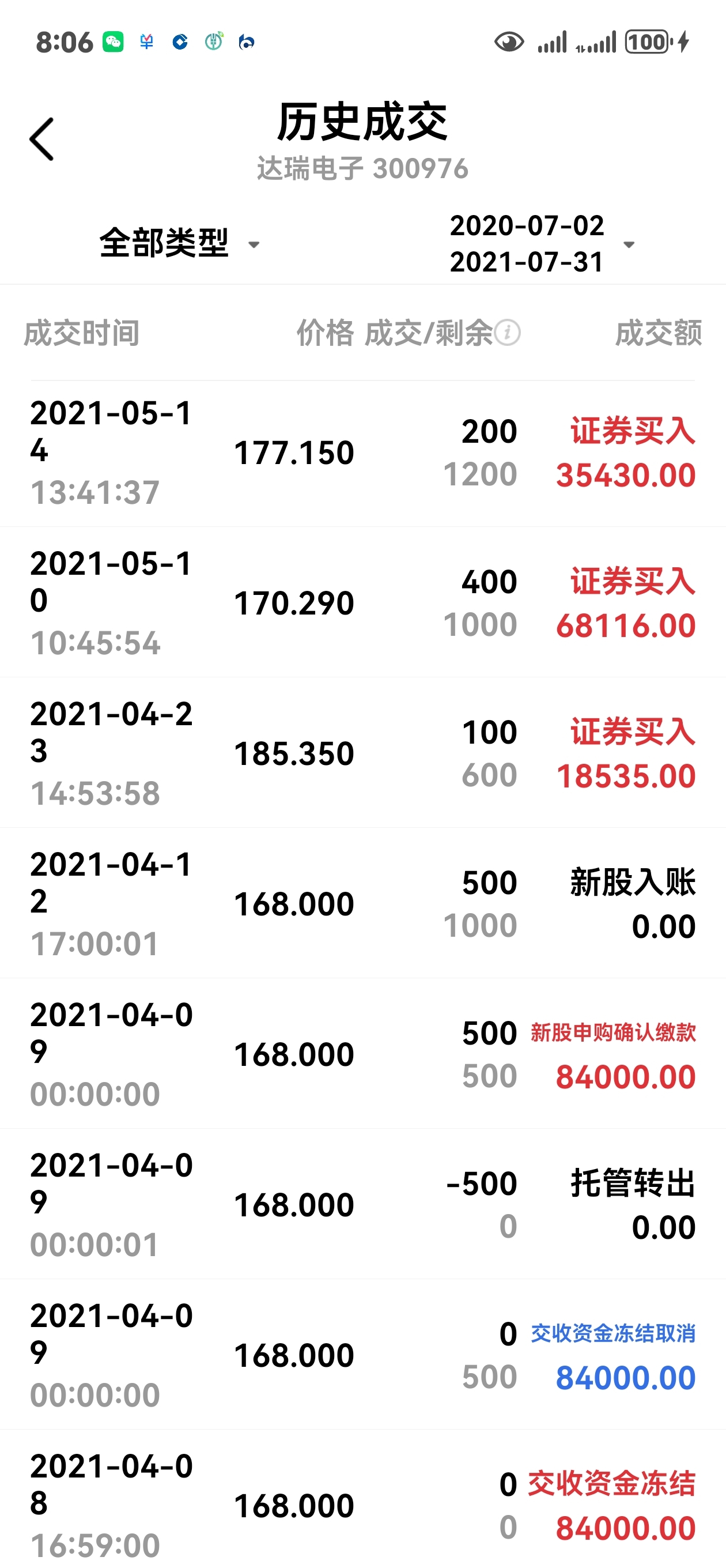726x1568 pixels.
Task: View the 新股申购确认缴款 84000.00 record
Action: tap(362, 1053)
